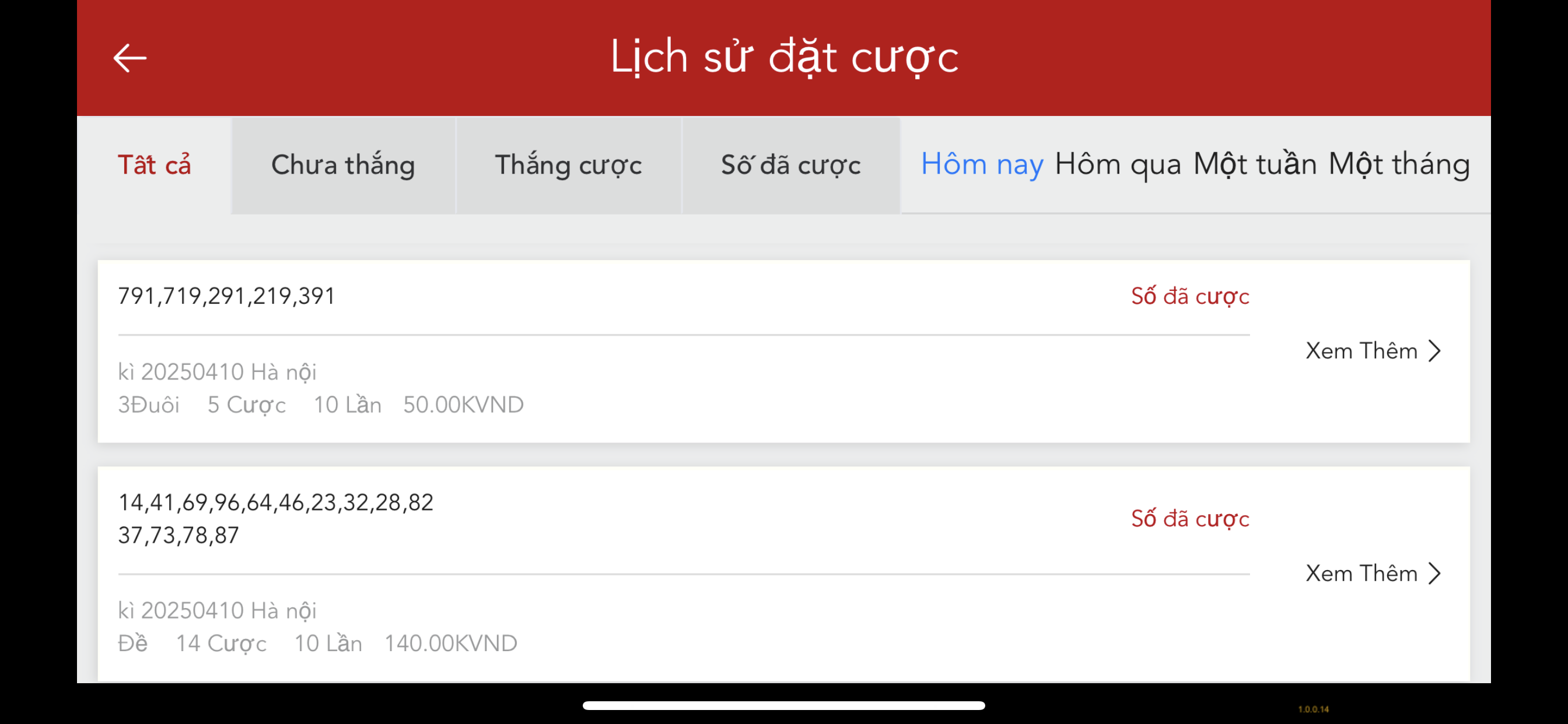
Task: Open the Số đã cược tab
Action: pyautogui.click(x=790, y=165)
